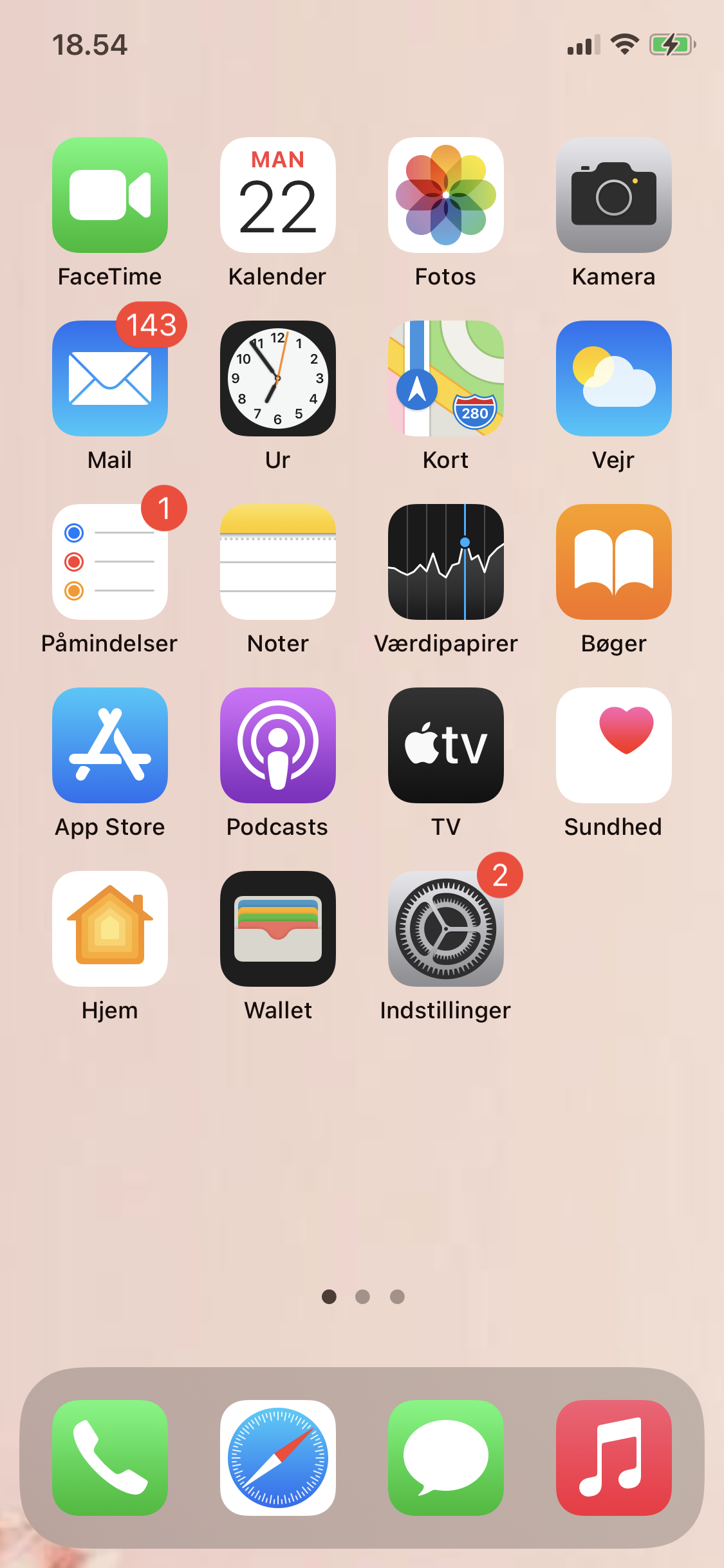Open Safari from the dock
This screenshot has height=1568, width=724.
278,1458
